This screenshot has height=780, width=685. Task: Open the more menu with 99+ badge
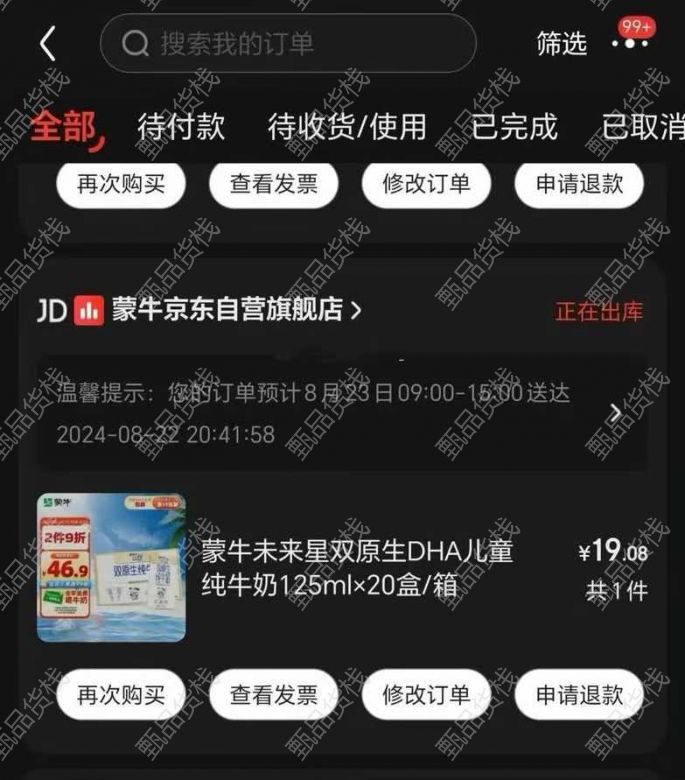pyautogui.click(x=631, y=44)
